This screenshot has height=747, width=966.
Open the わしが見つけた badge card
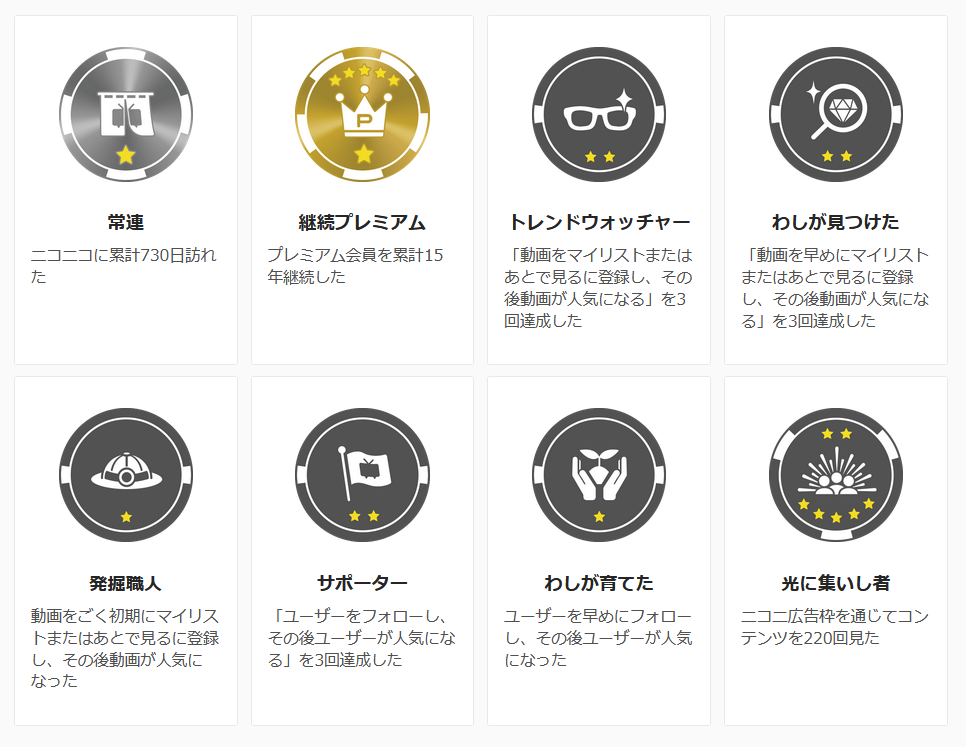click(x=835, y=190)
